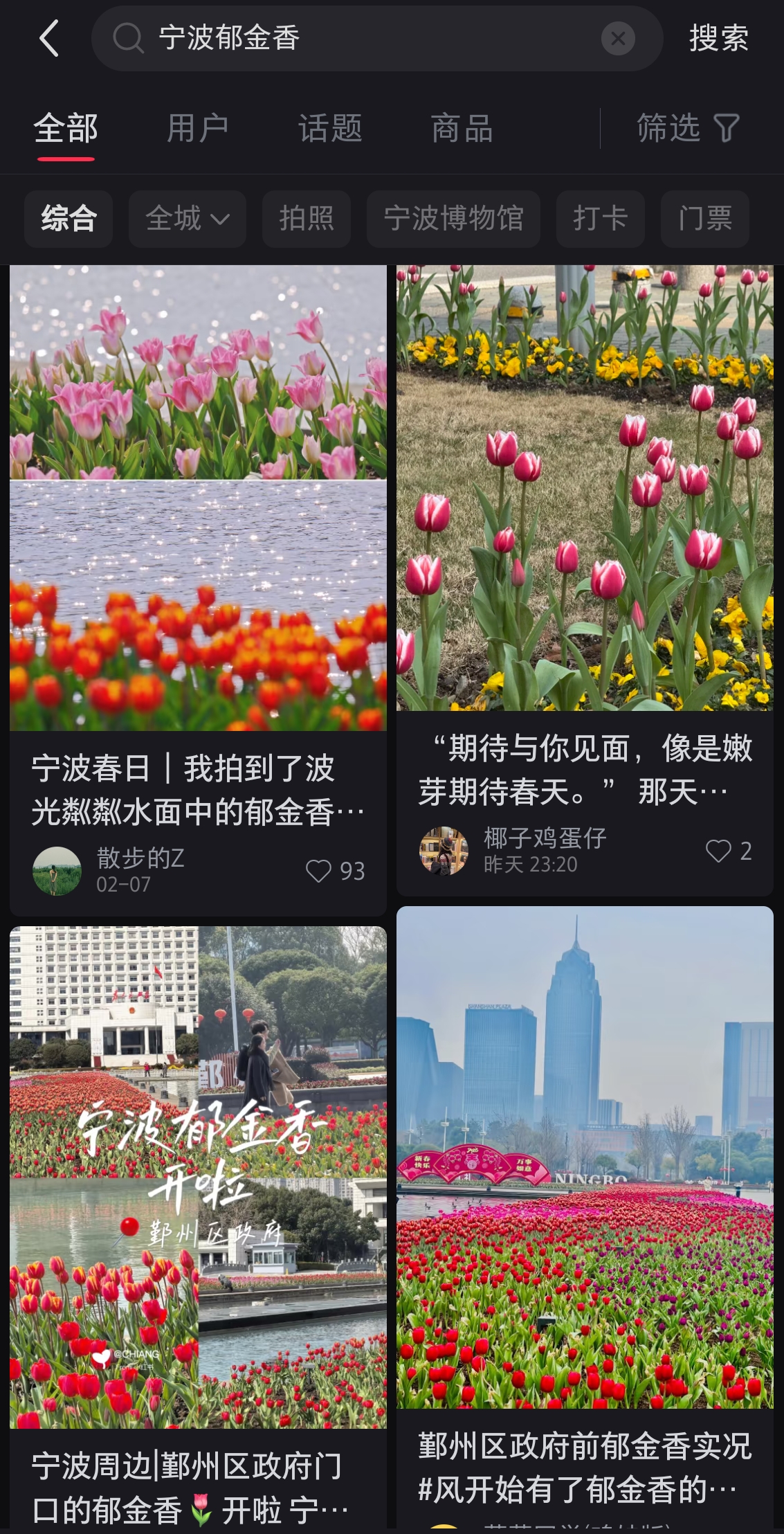Tap the 搜索 button
The width and height of the screenshot is (784, 1534).
719,38
